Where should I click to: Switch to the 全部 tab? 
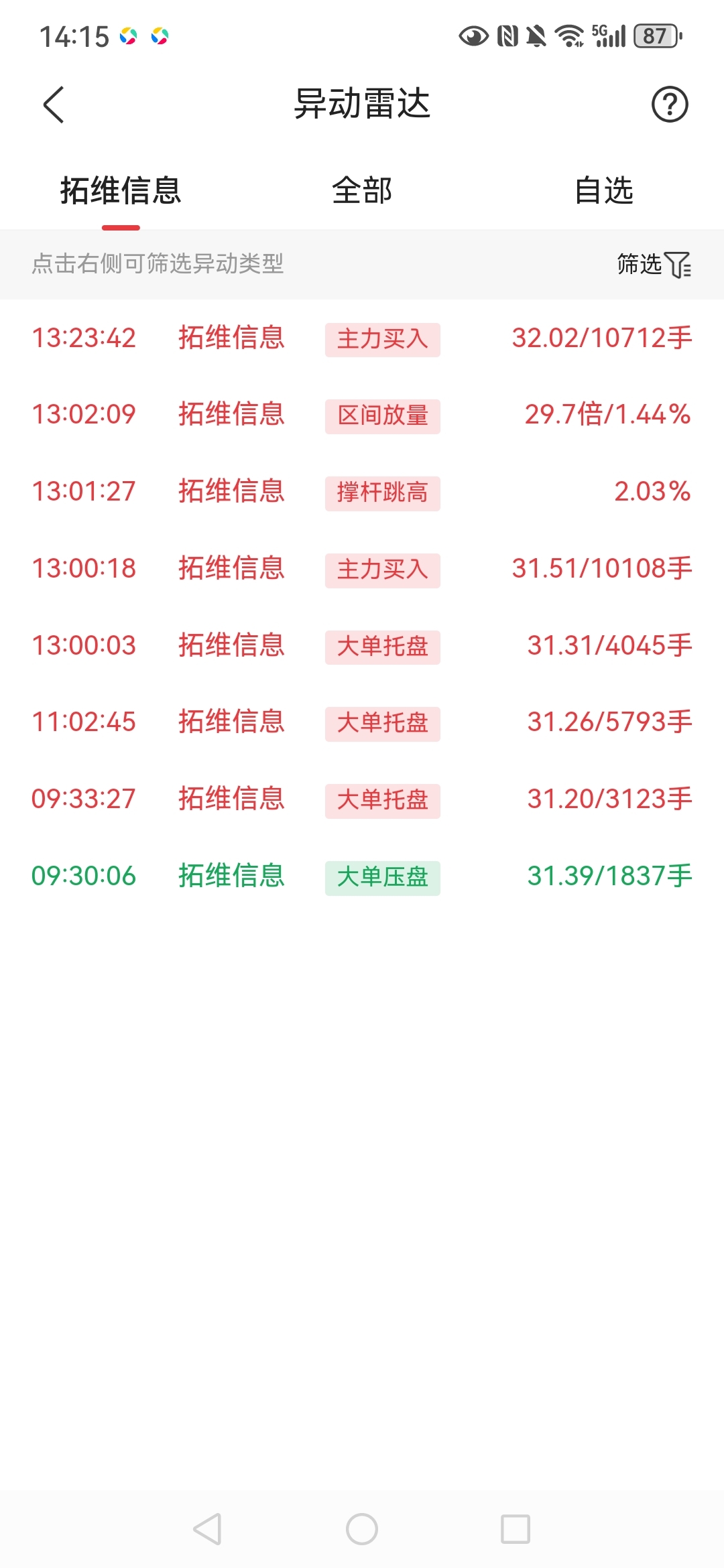362,190
